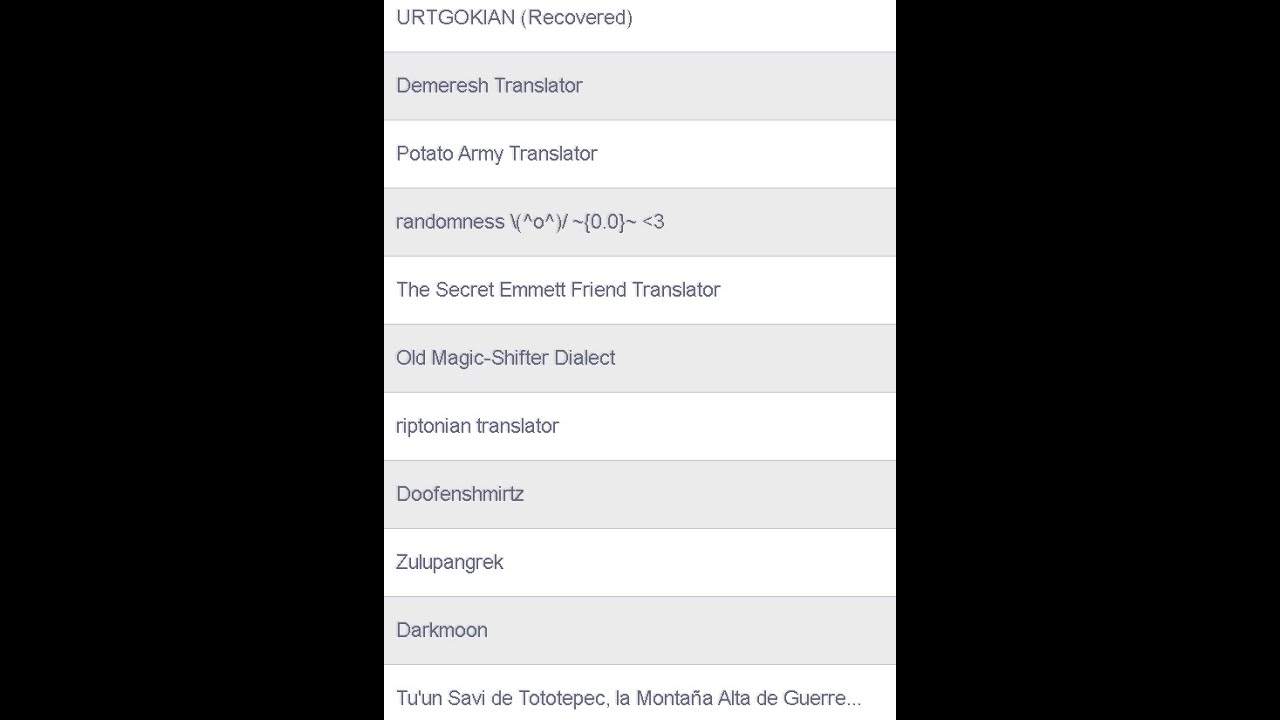Open Demeresh Translator

(489, 86)
